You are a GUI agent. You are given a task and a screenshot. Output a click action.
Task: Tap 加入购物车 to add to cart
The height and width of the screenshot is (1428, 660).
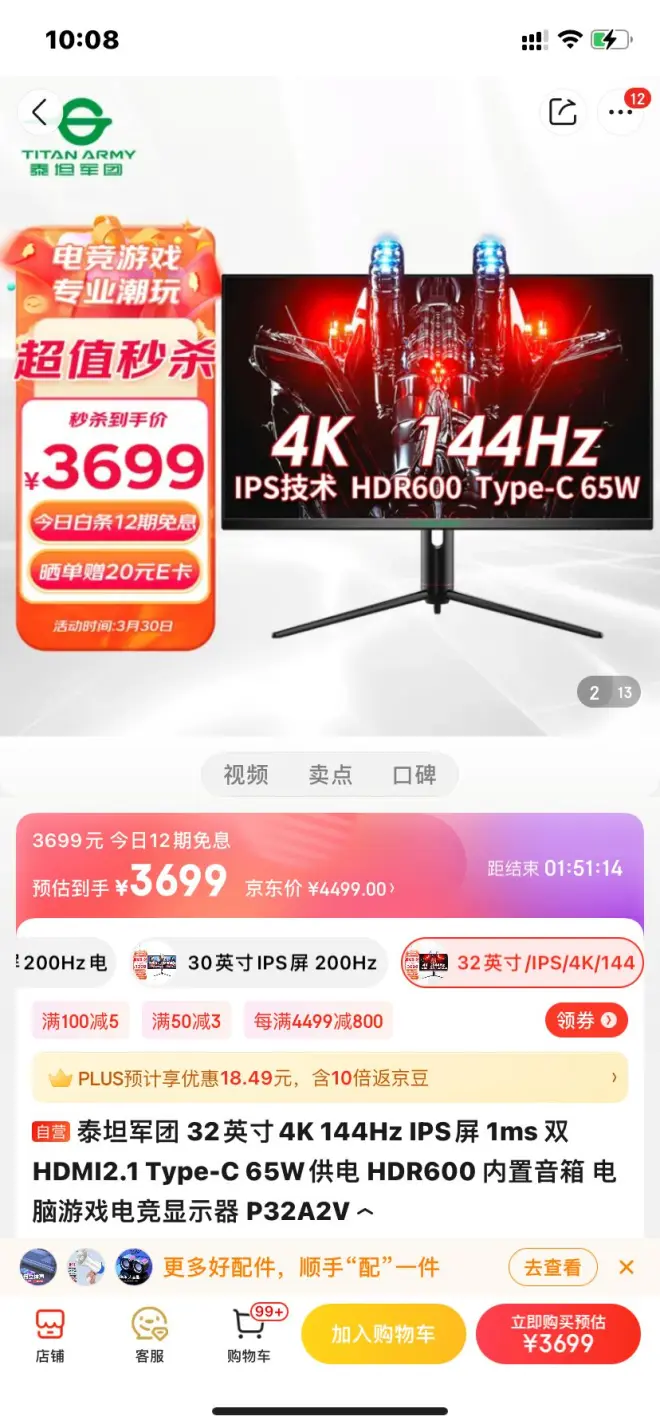coord(384,1334)
